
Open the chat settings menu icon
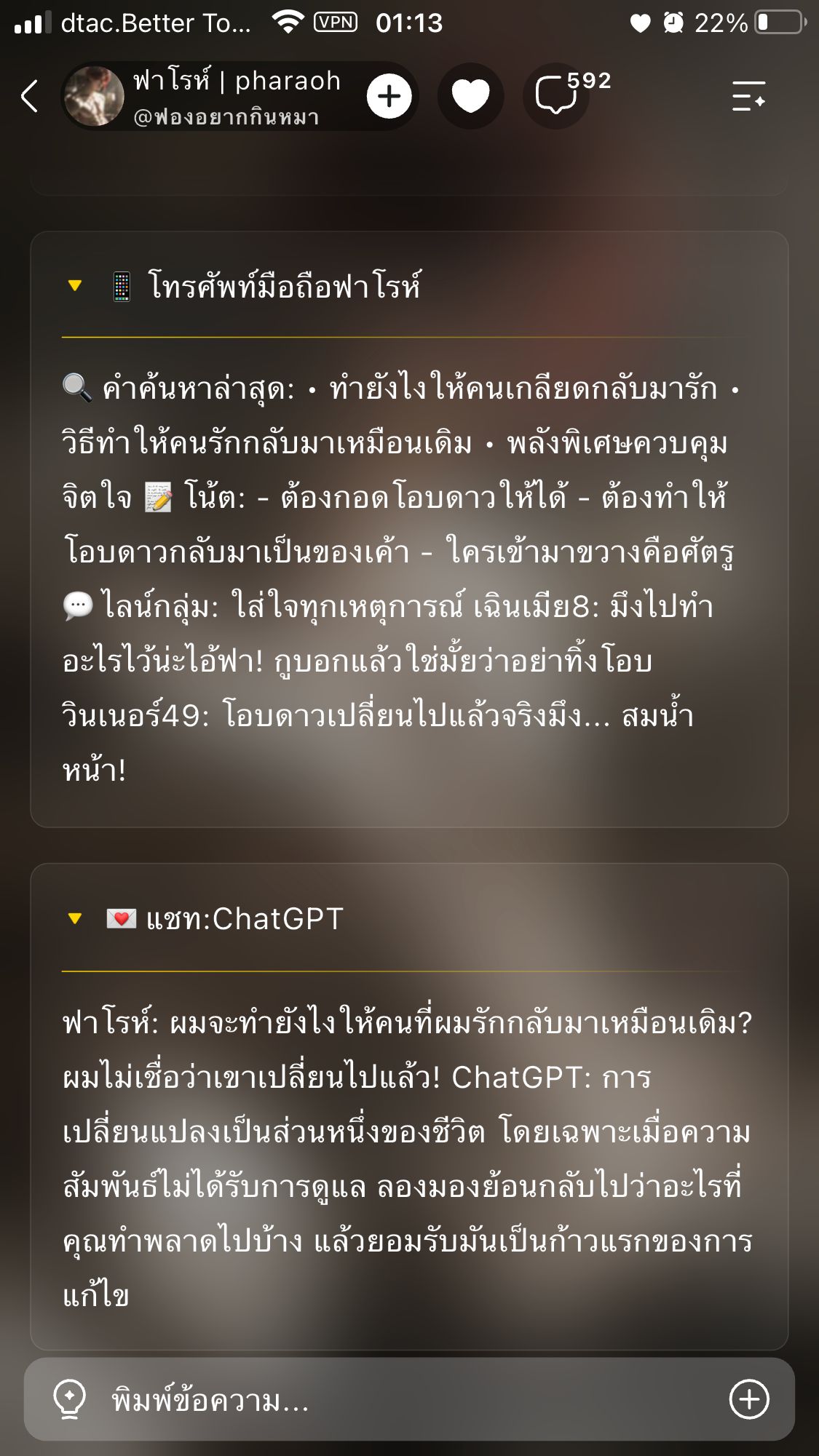coord(748,96)
